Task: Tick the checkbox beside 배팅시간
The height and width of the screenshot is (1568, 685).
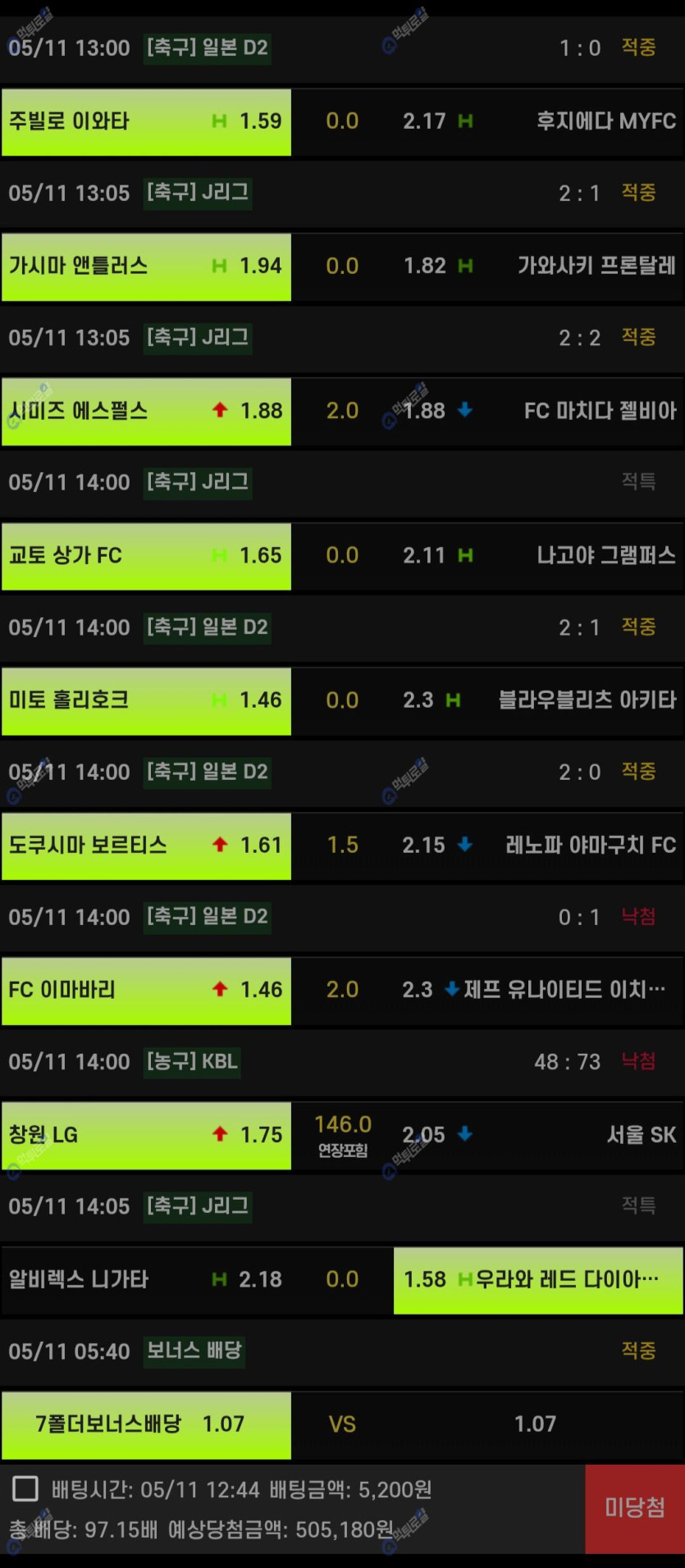Action: pyautogui.click(x=25, y=1488)
